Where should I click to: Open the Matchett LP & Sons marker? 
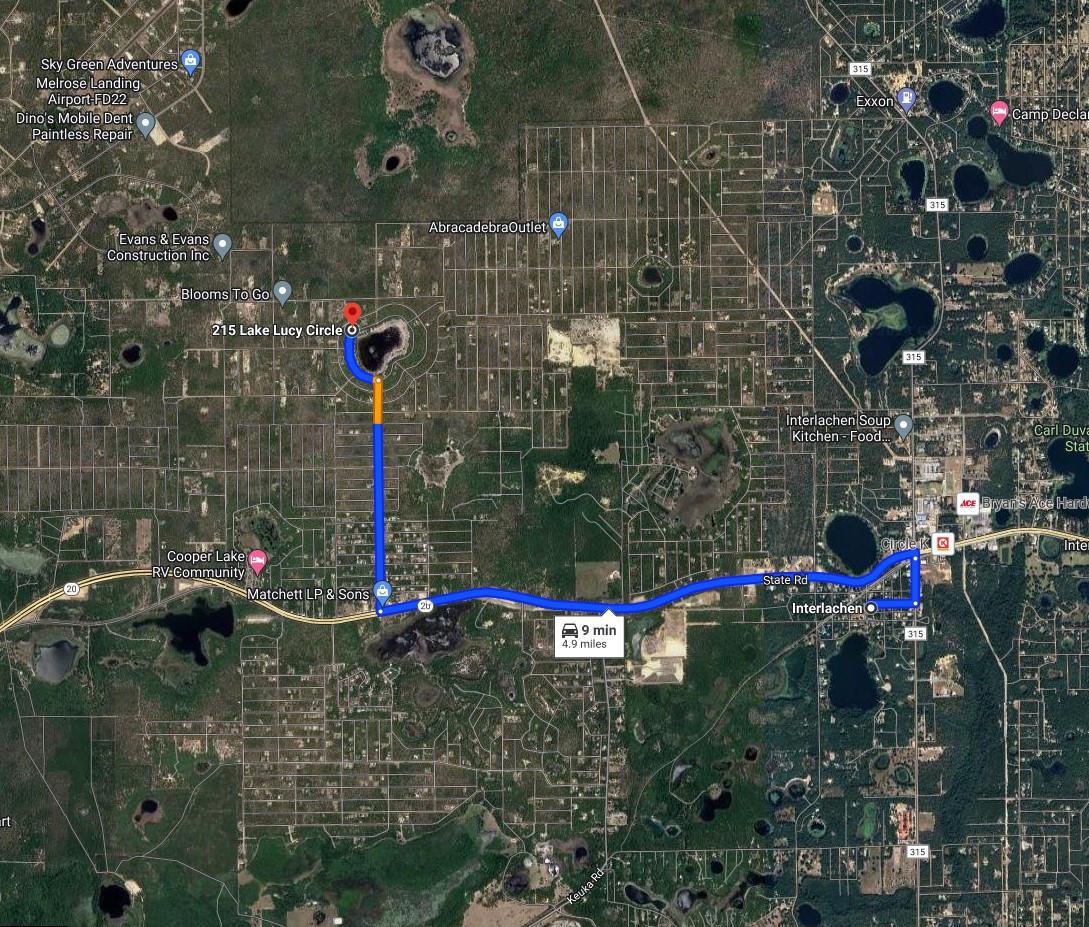coord(381,589)
